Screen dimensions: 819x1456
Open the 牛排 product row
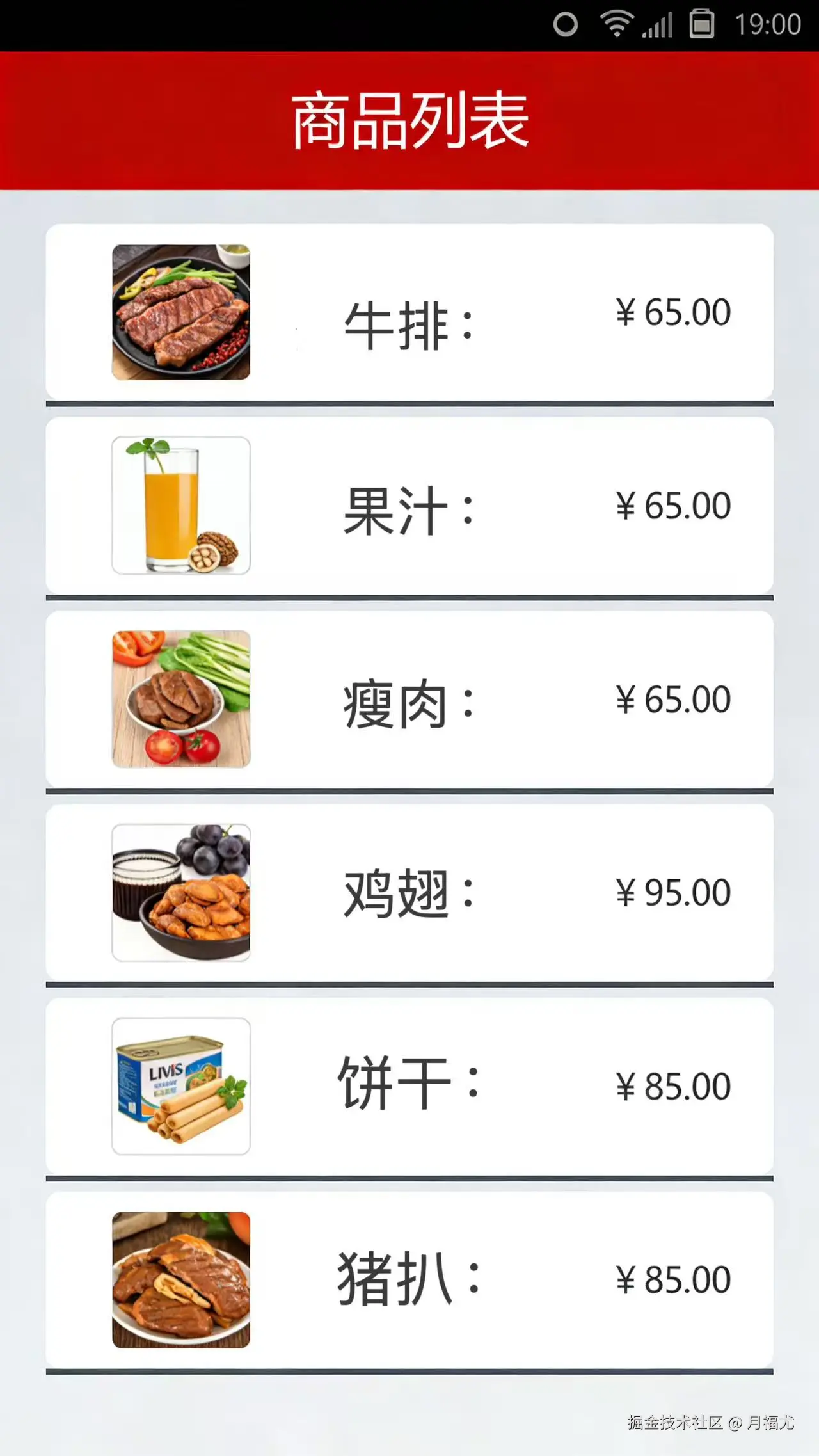pos(409,312)
